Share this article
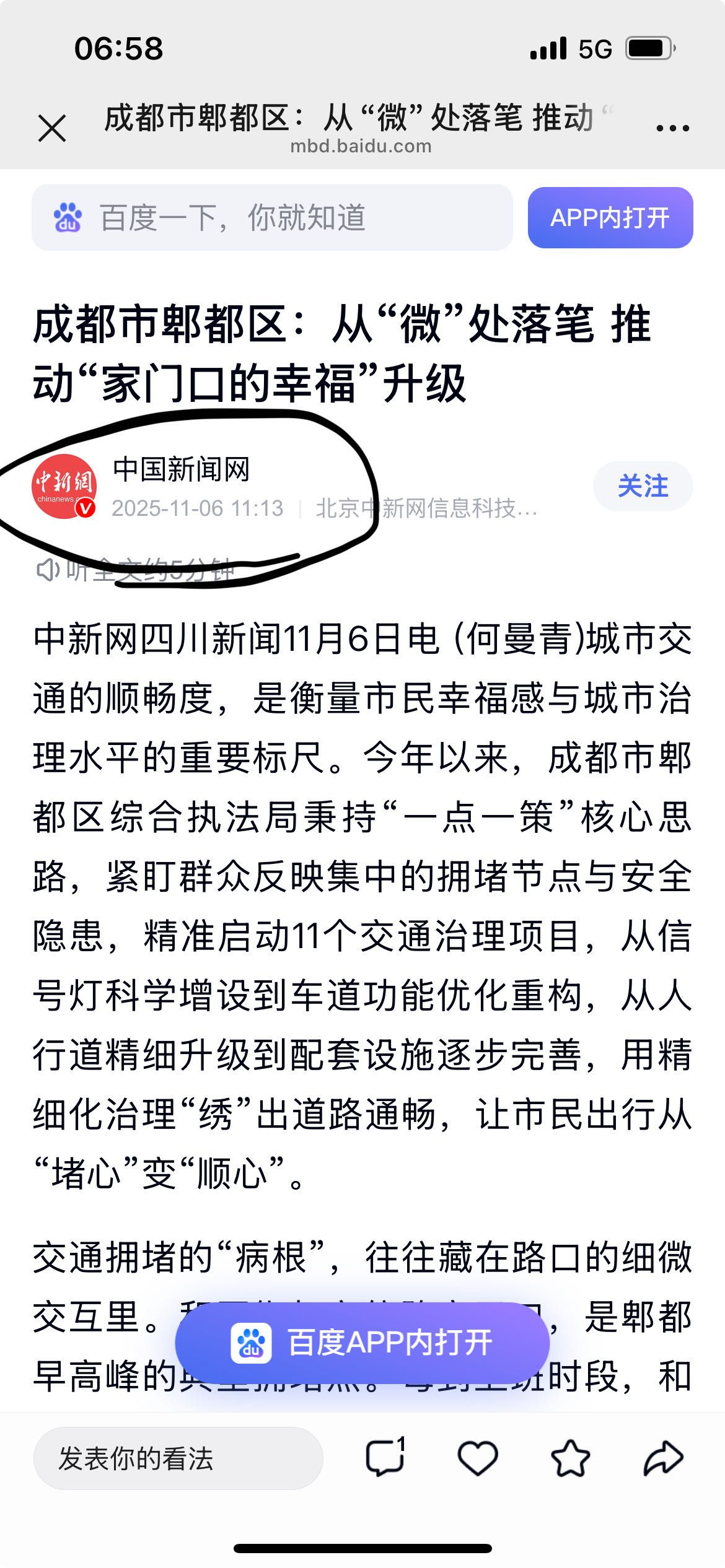The image size is (725, 1568). click(663, 1458)
